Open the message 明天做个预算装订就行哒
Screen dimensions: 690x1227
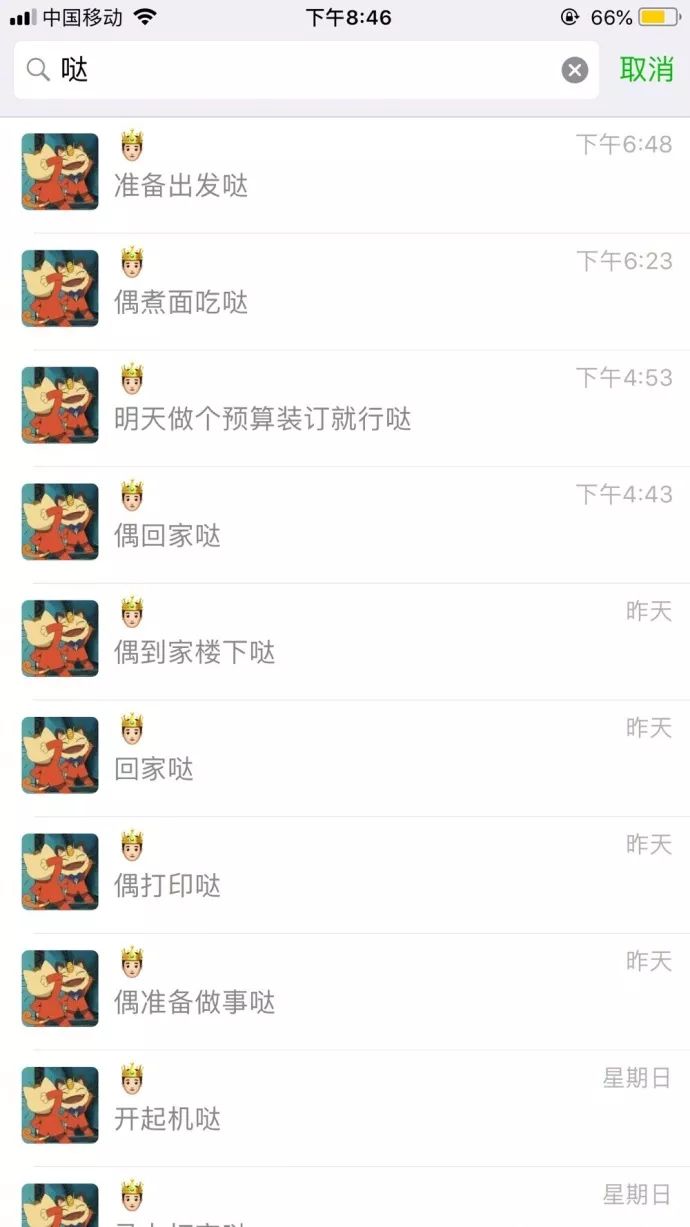[x=345, y=408]
